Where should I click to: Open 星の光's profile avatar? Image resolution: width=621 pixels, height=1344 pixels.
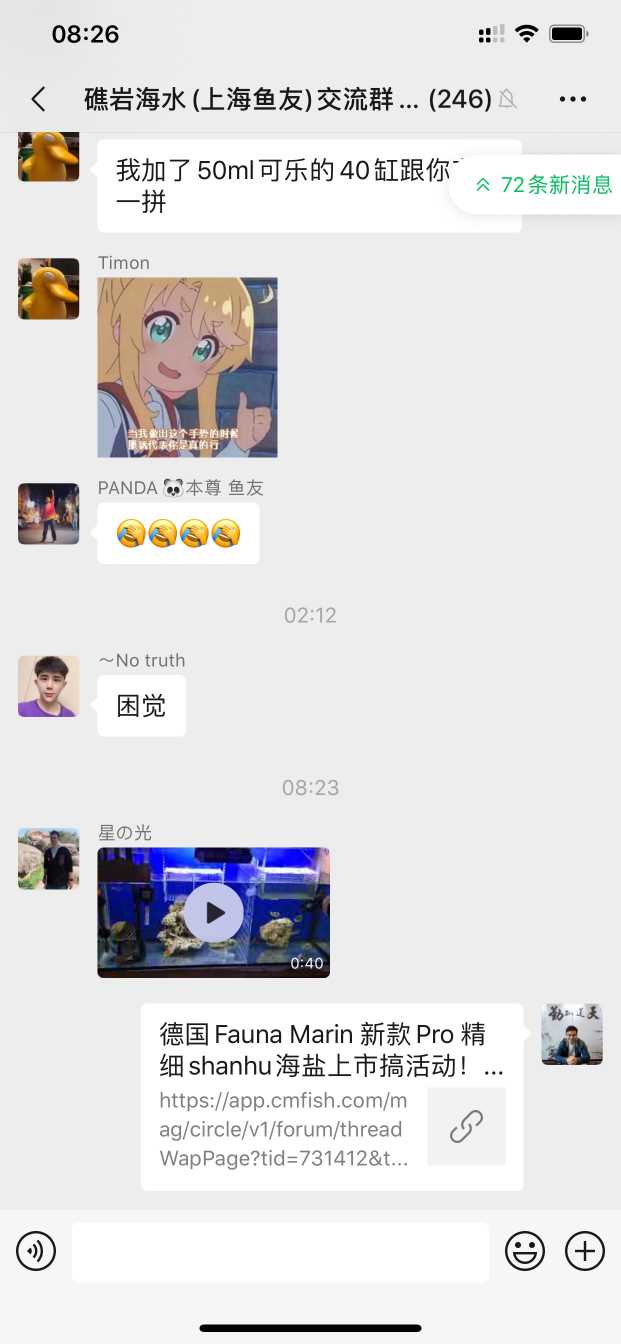48,858
